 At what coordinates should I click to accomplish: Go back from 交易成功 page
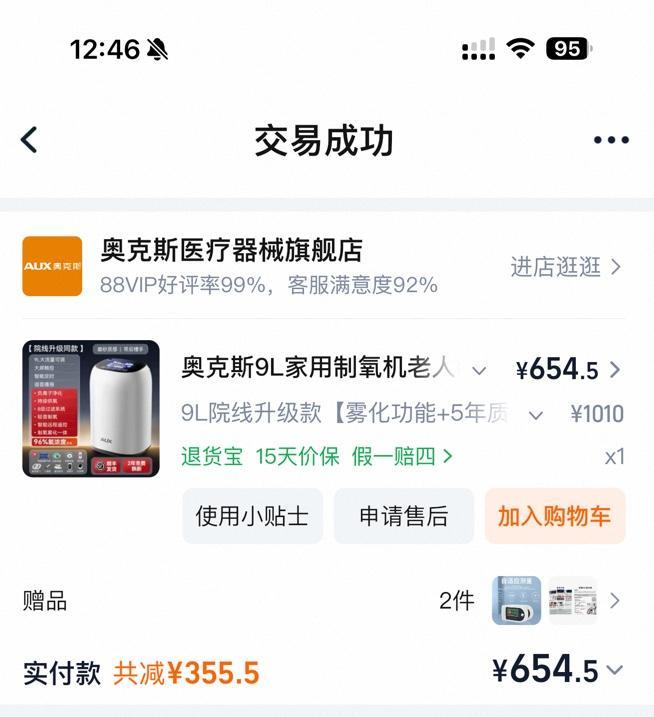[x=29, y=140]
